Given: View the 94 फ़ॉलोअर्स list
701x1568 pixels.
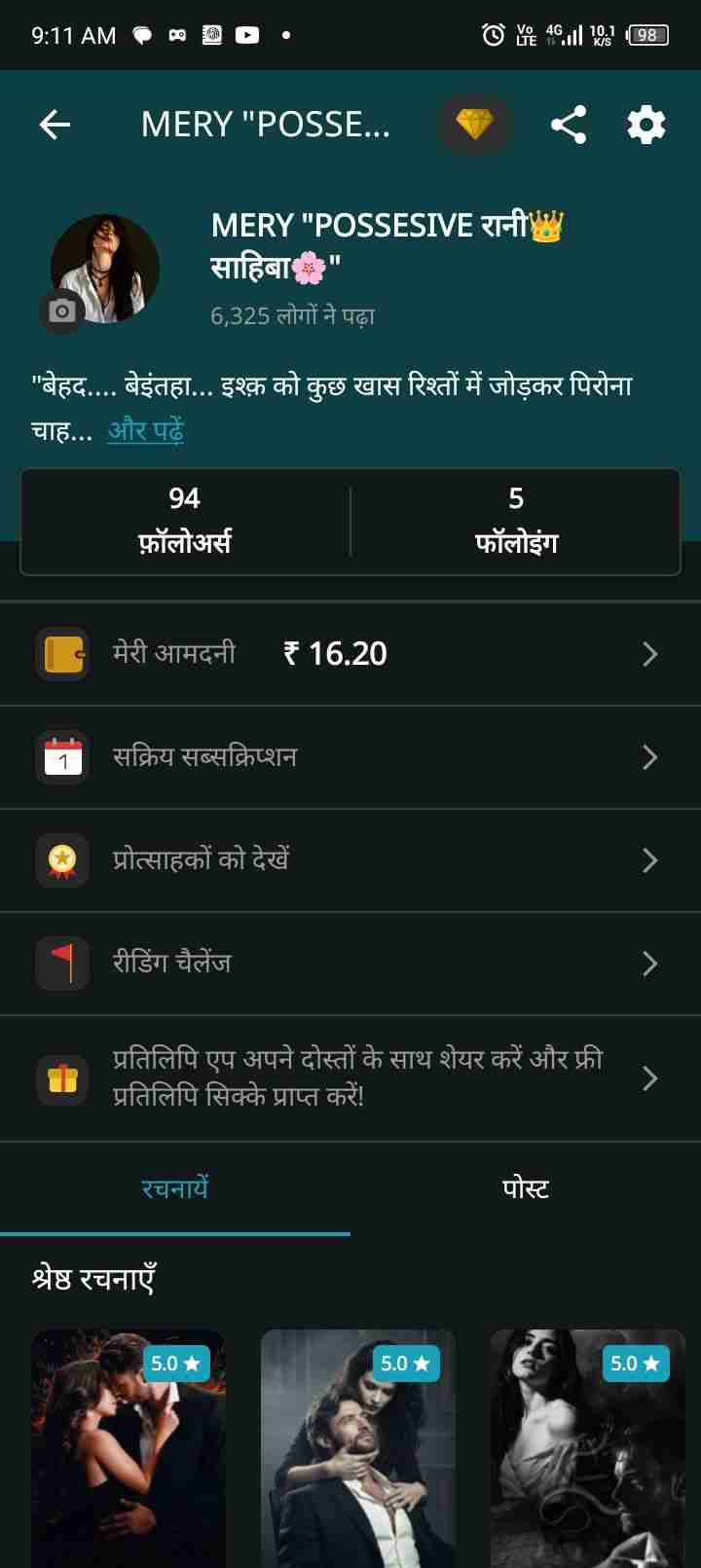Looking at the screenshot, I should coord(185,521).
